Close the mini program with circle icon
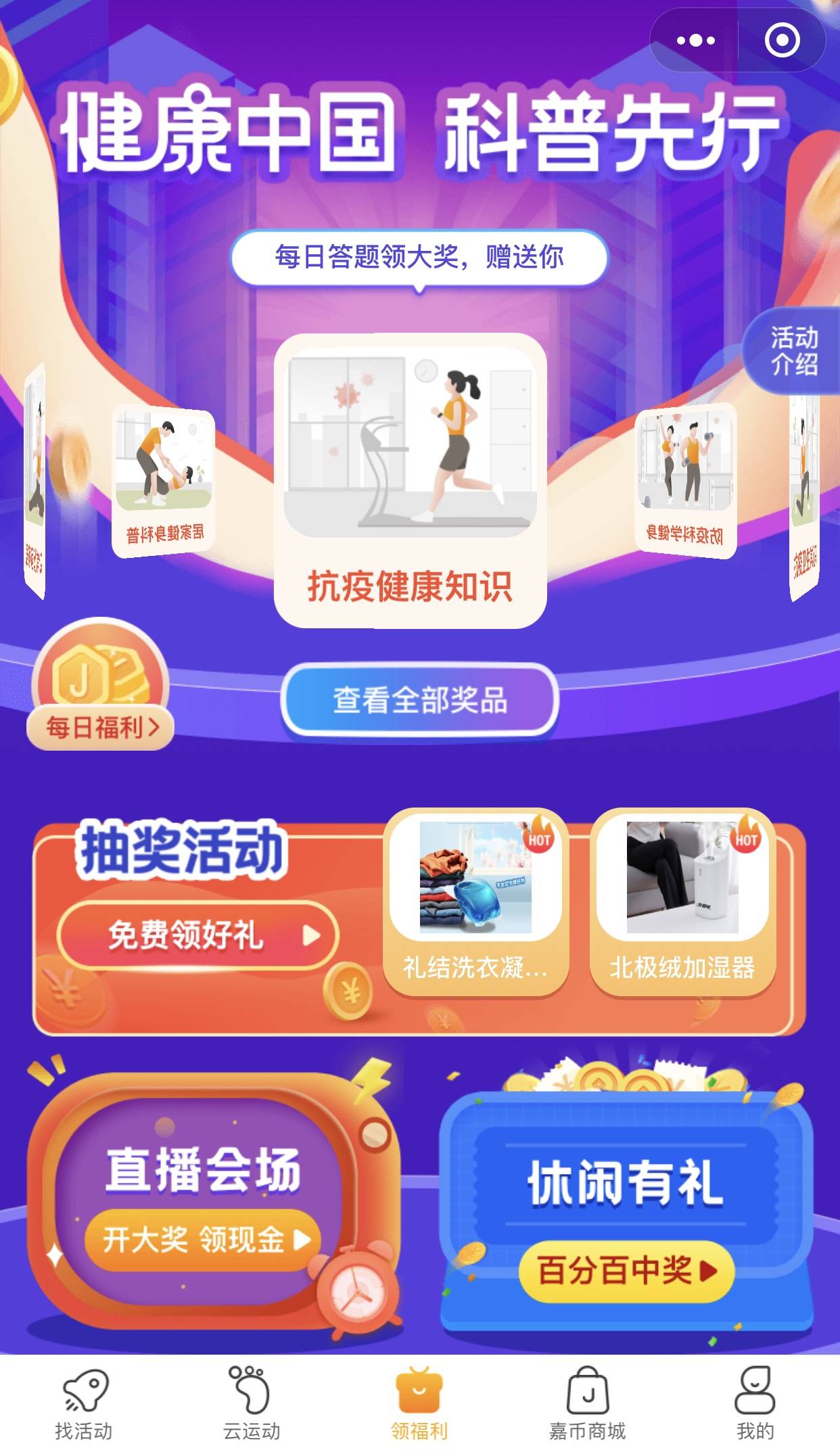840x1452 pixels. pyautogui.click(x=782, y=41)
